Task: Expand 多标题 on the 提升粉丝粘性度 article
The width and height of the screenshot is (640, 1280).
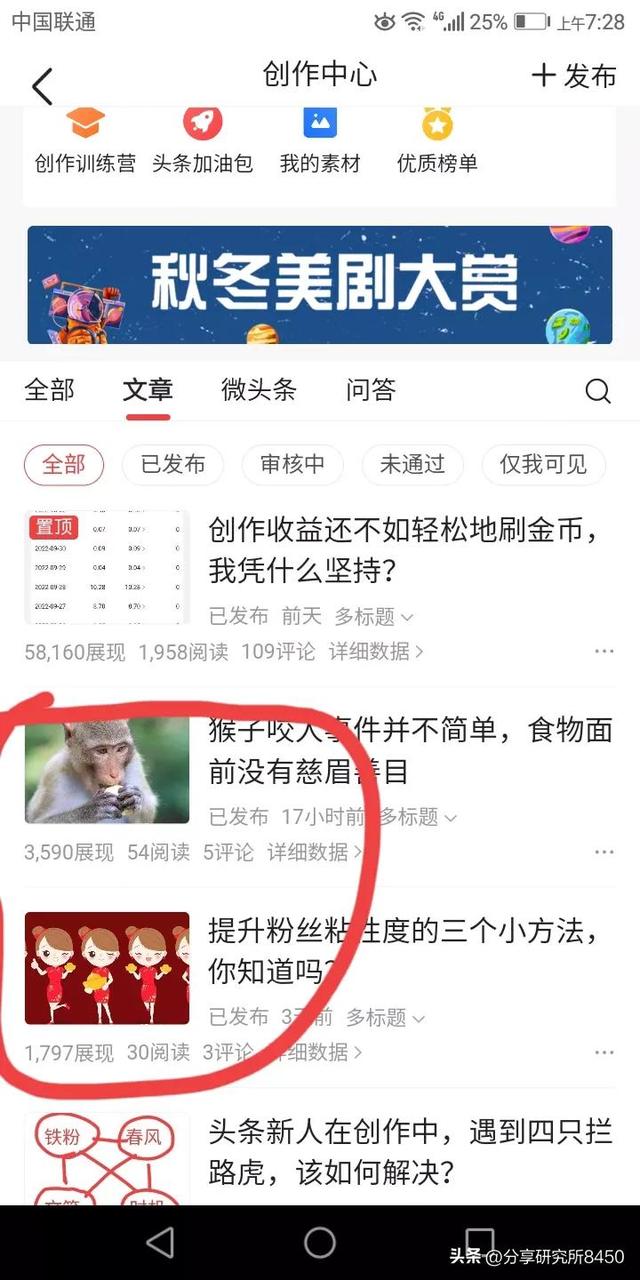Action: pyautogui.click(x=385, y=1017)
